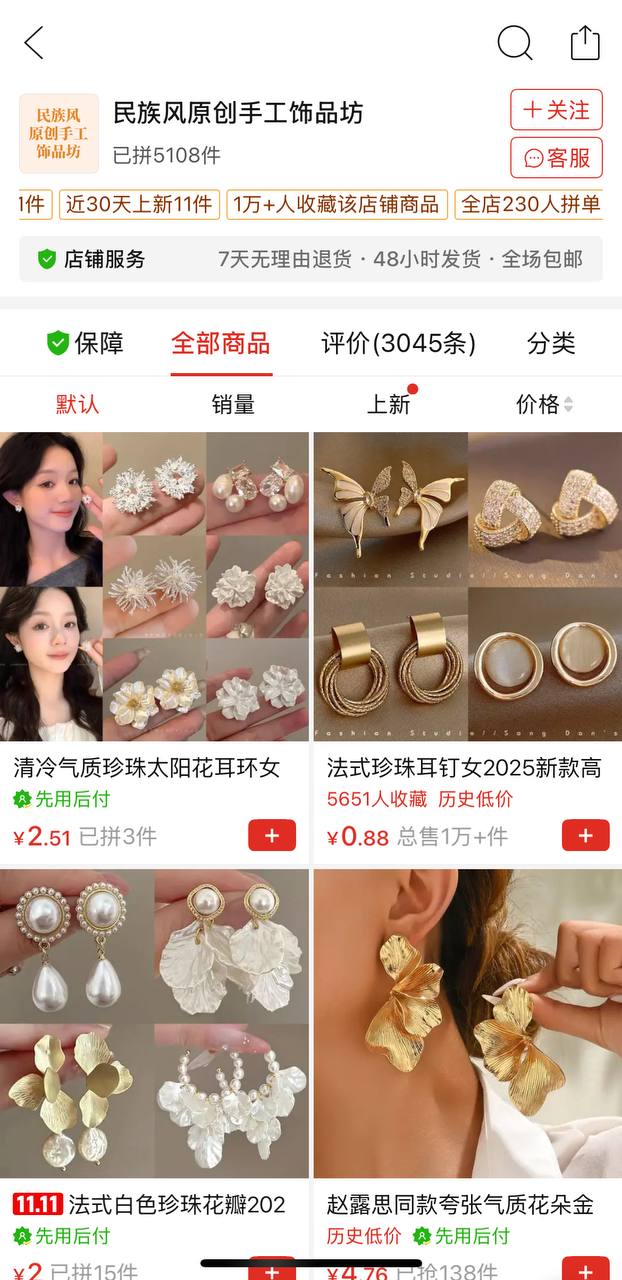This screenshot has height=1280, width=622.
Task: Sort products by 默认
Action: (x=78, y=404)
